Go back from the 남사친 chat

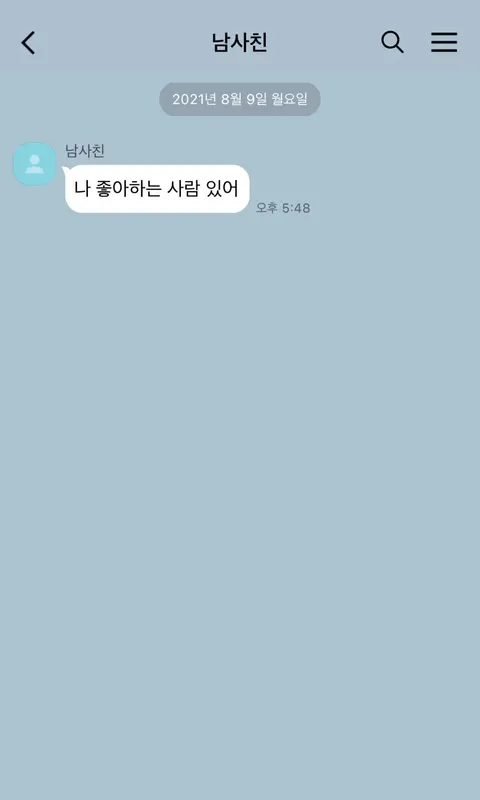(x=29, y=43)
